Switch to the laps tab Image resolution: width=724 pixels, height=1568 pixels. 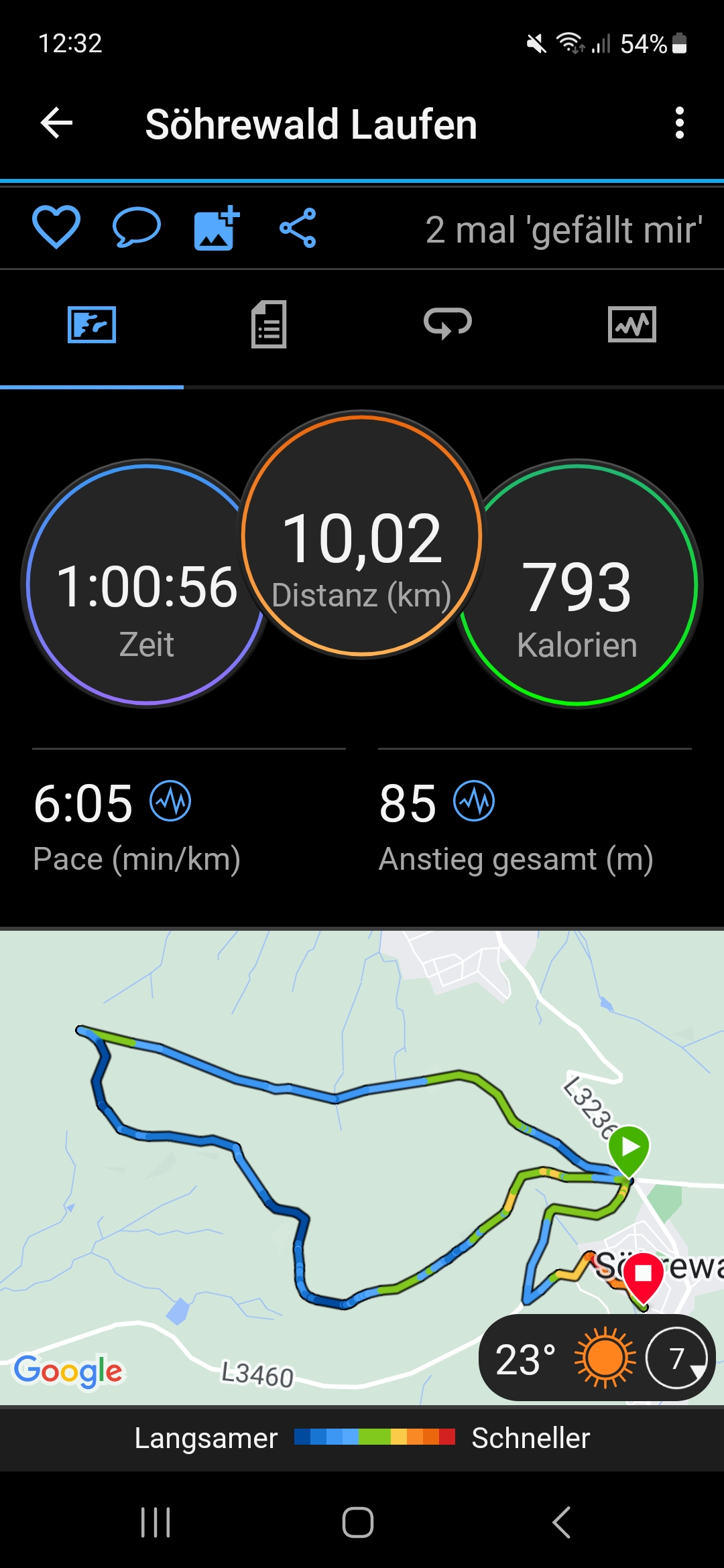(448, 324)
